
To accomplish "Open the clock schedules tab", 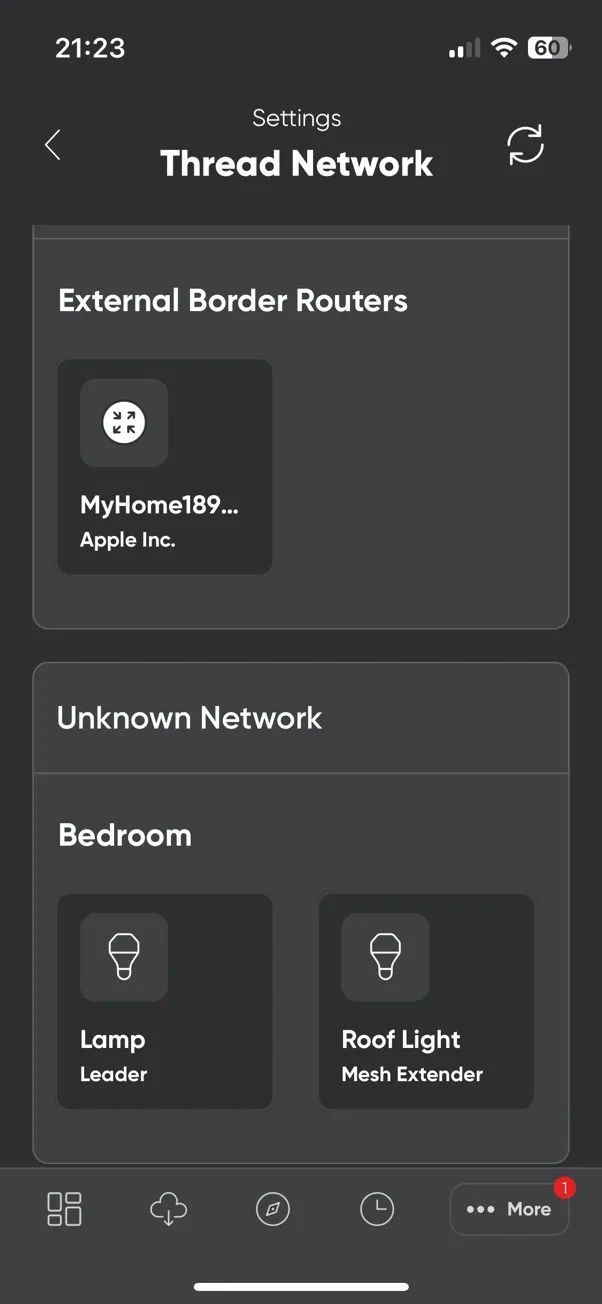I will [377, 1210].
